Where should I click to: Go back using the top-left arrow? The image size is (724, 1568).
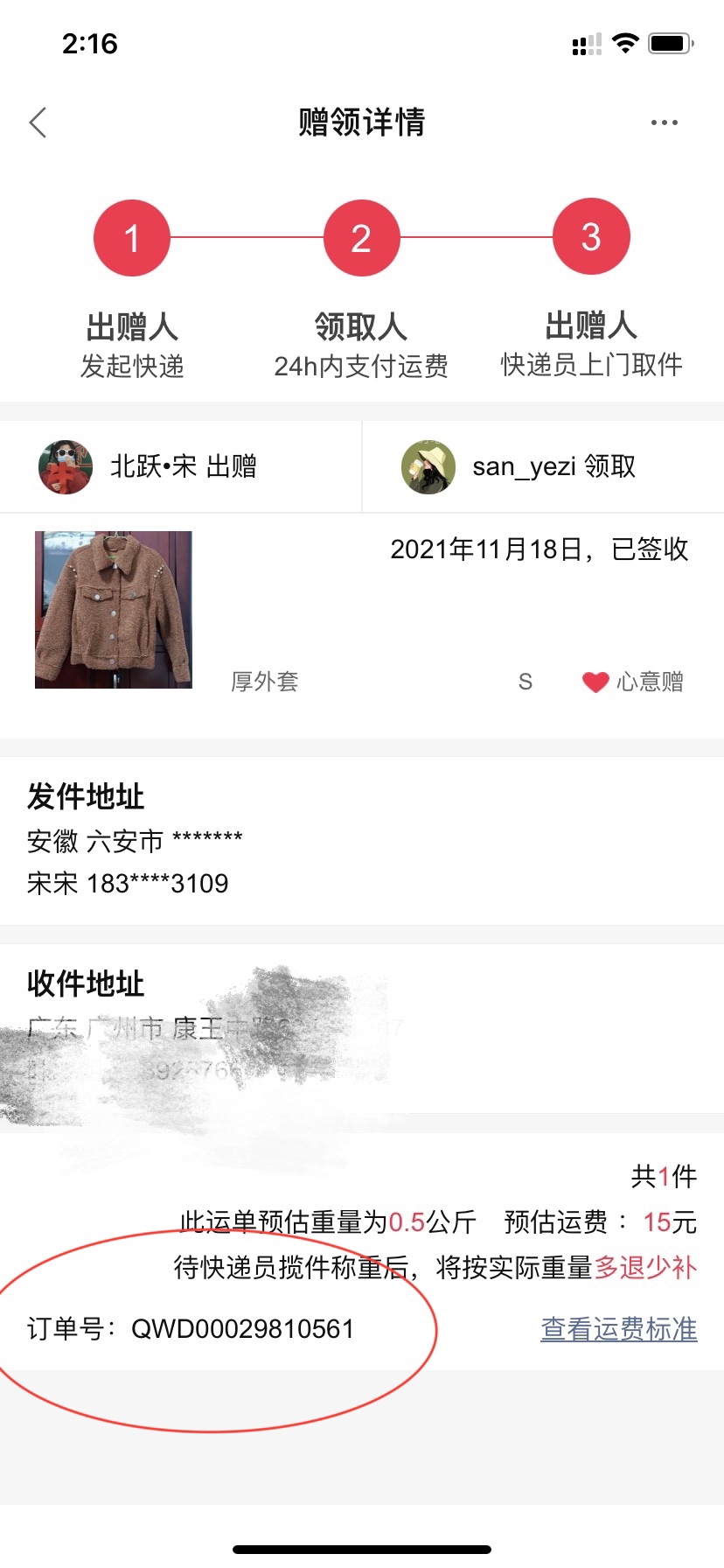[x=38, y=122]
